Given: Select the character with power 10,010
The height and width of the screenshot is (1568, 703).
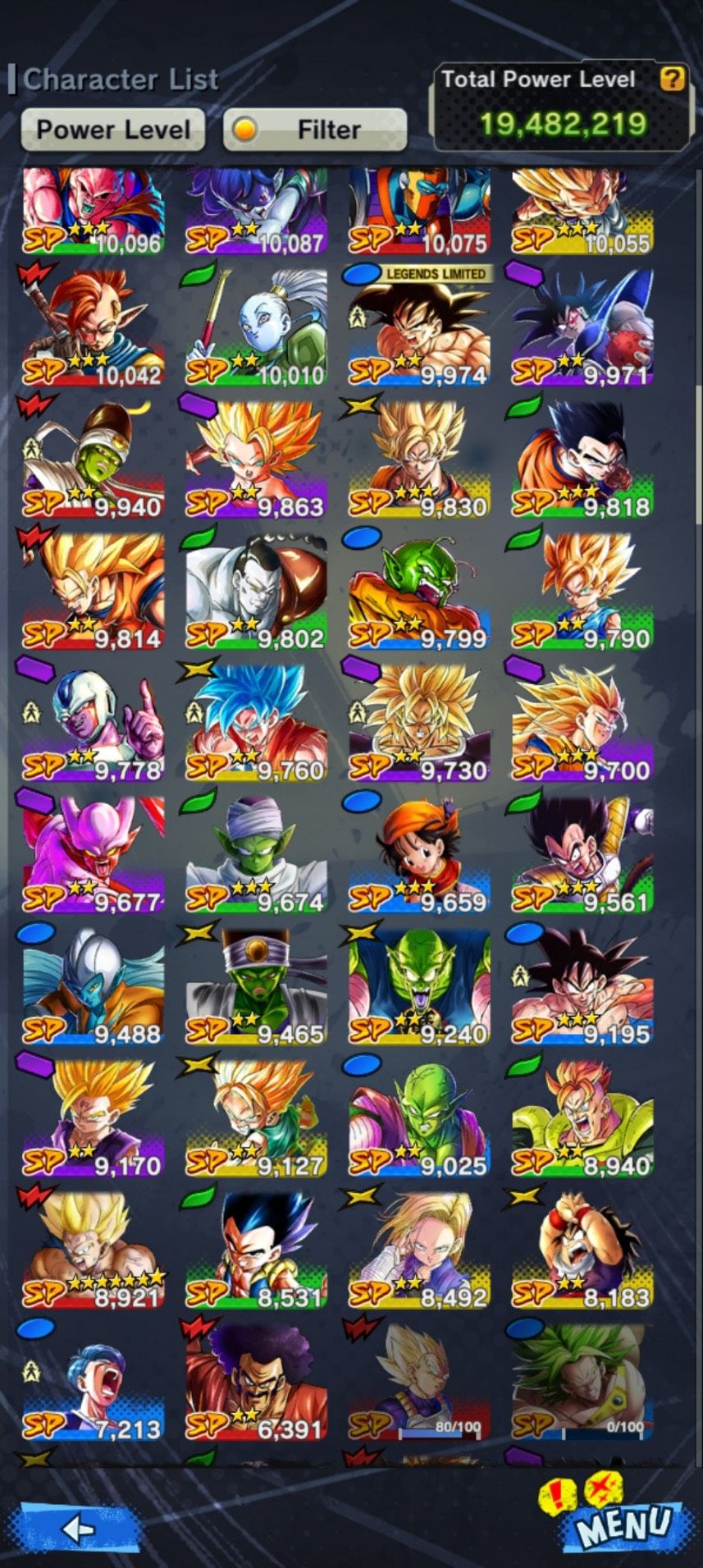Looking at the screenshot, I should (x=256, y=327).
